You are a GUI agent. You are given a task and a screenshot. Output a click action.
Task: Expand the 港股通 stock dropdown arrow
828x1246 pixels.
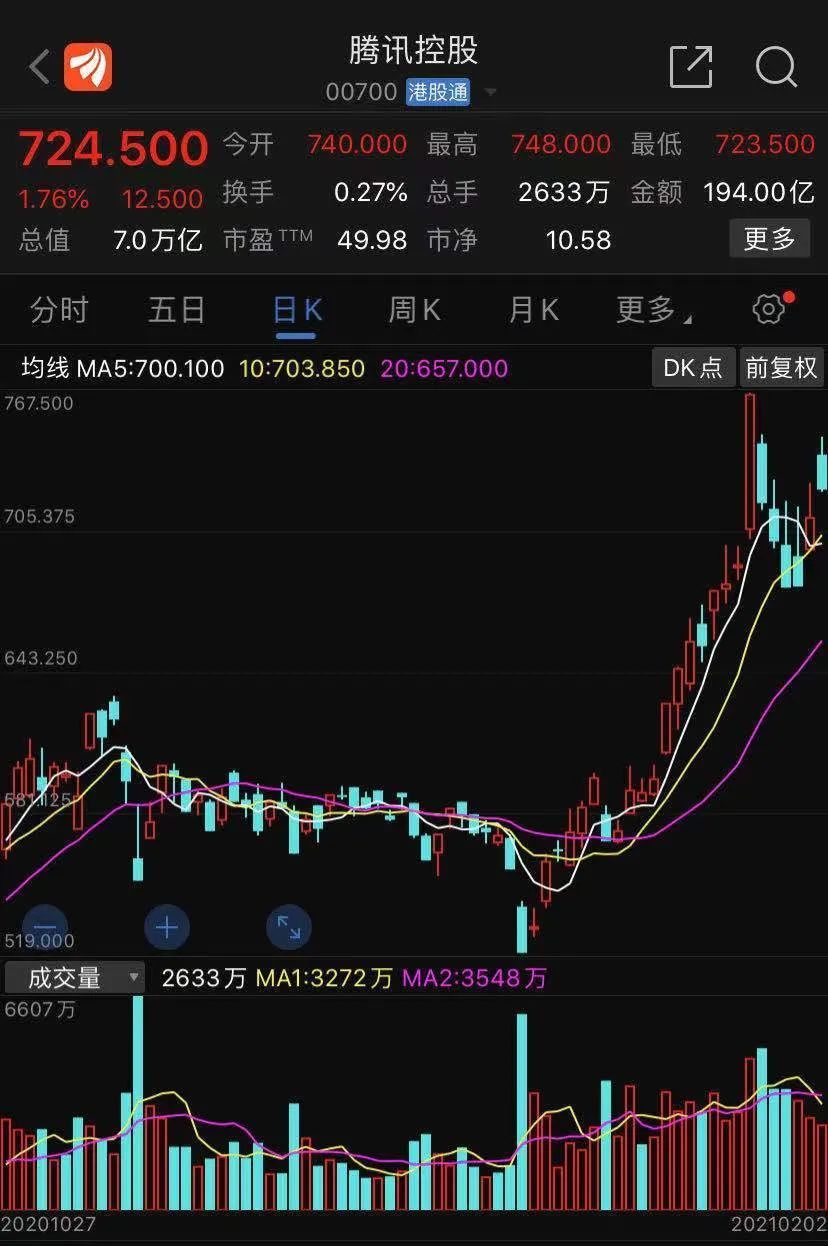click(x=490, y=93)
